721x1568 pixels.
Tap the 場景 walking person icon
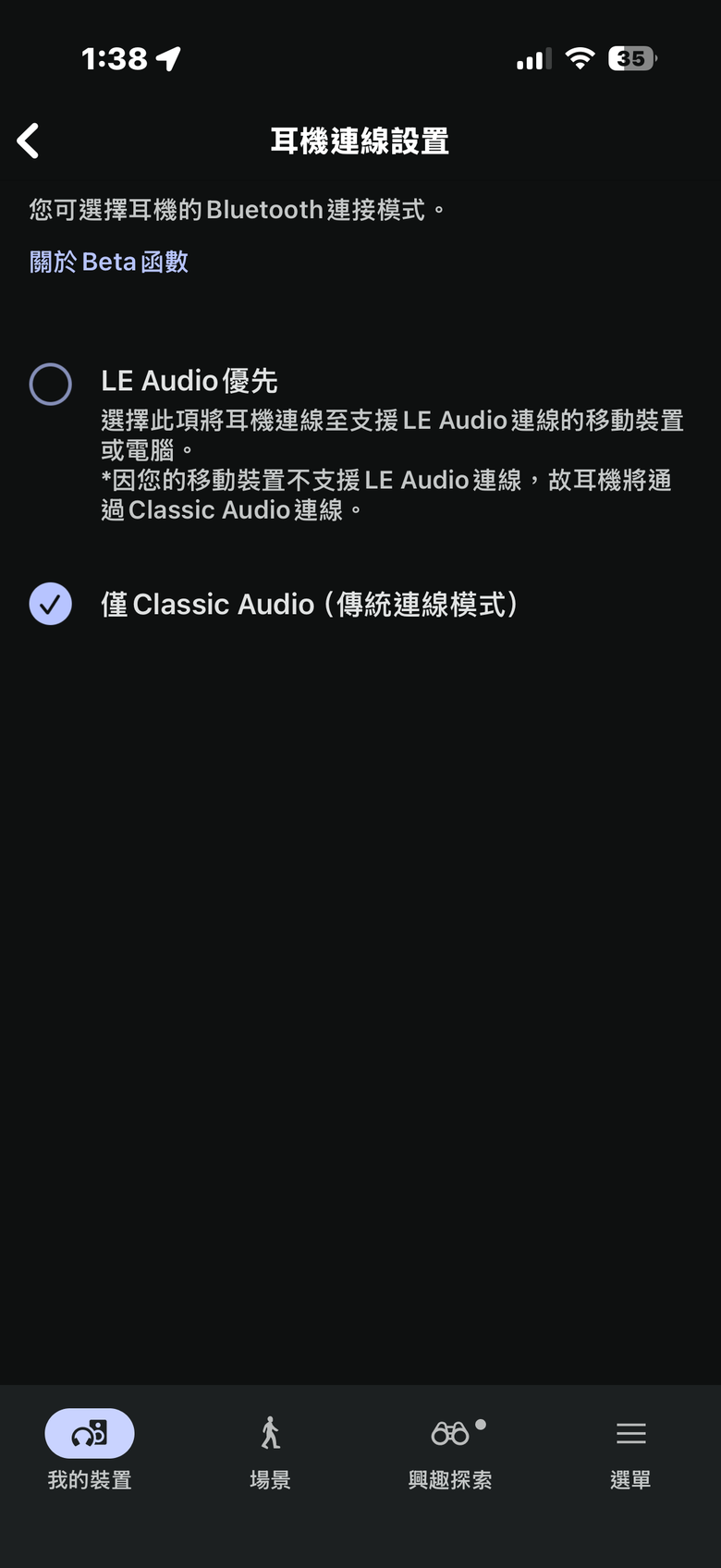click(x=270, y=1432)
